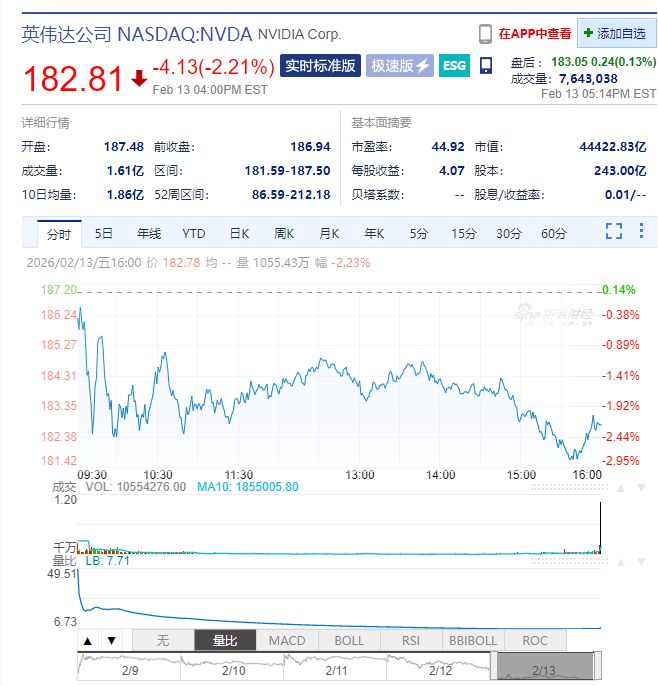Expand the chart to fullscreen

point(614,232)
